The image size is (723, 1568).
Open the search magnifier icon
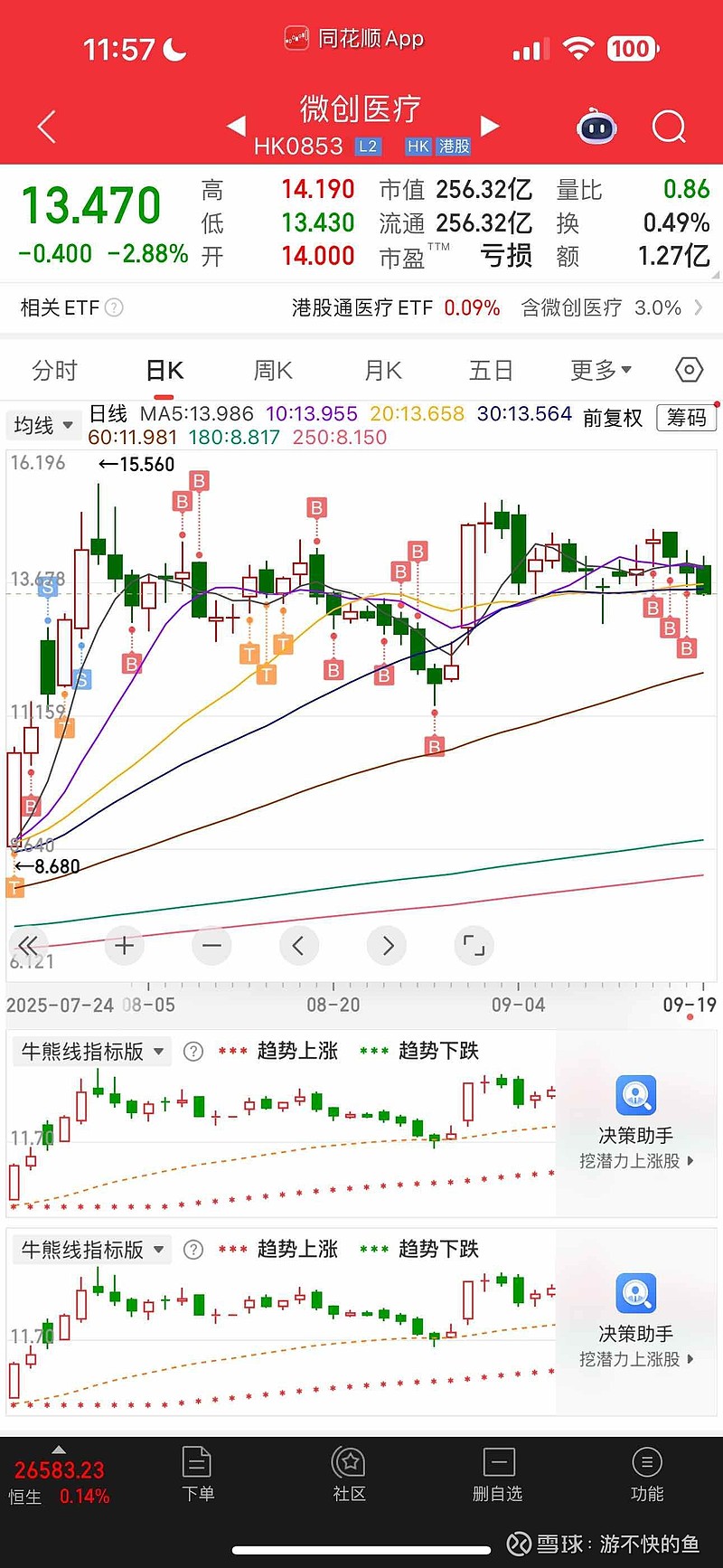669,128
